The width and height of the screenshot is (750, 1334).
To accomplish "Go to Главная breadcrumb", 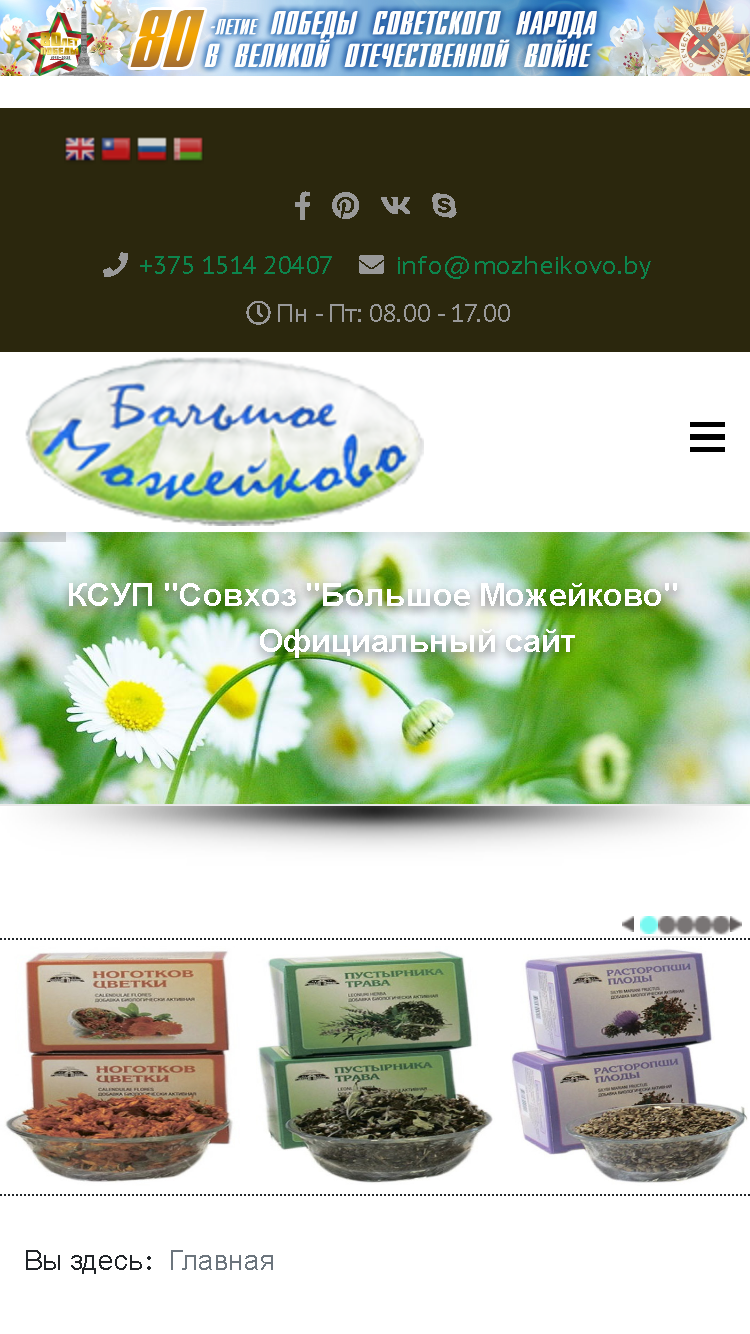I will 222,1261.
